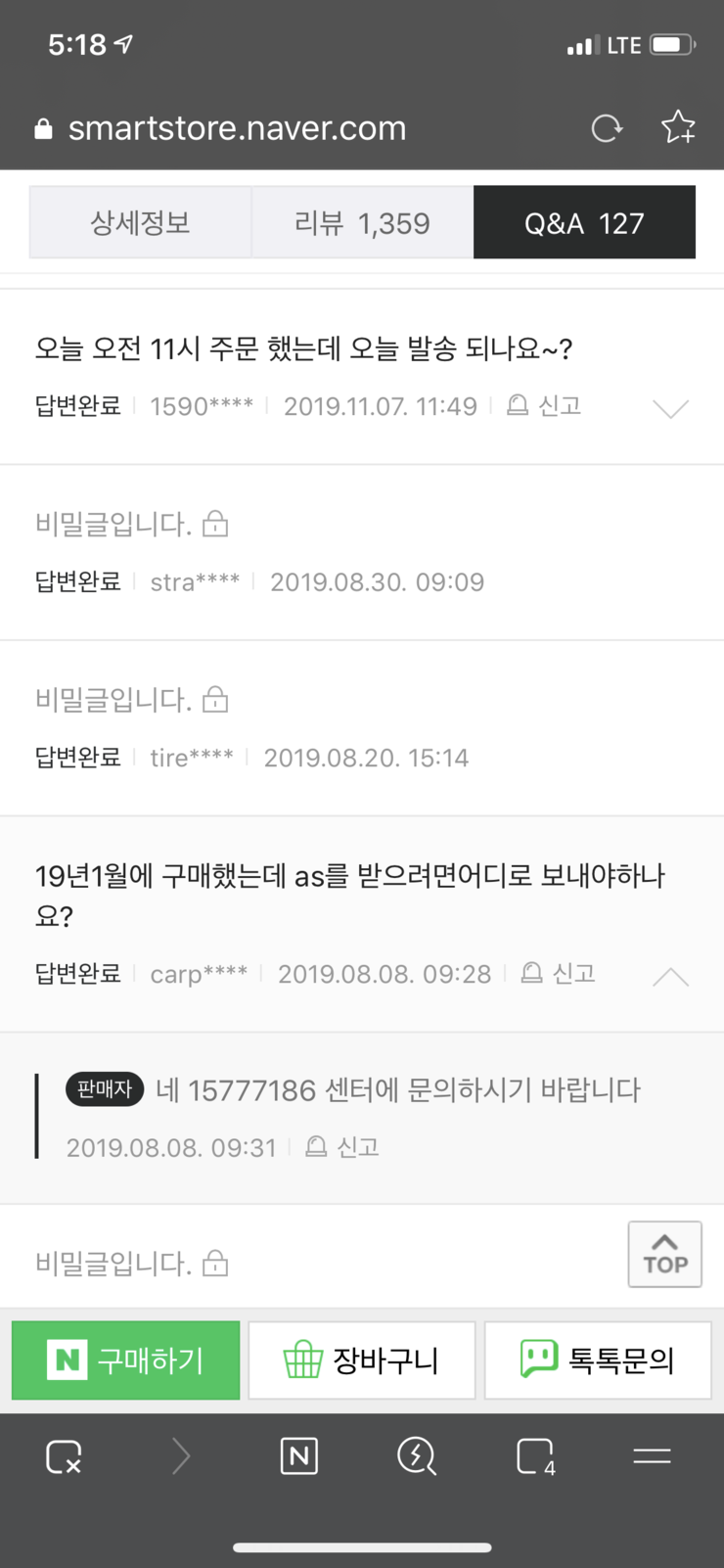724x1568 pixels.
Task: Report the 판매자 reply about 15777186
Action: (x=343, y=1147)
